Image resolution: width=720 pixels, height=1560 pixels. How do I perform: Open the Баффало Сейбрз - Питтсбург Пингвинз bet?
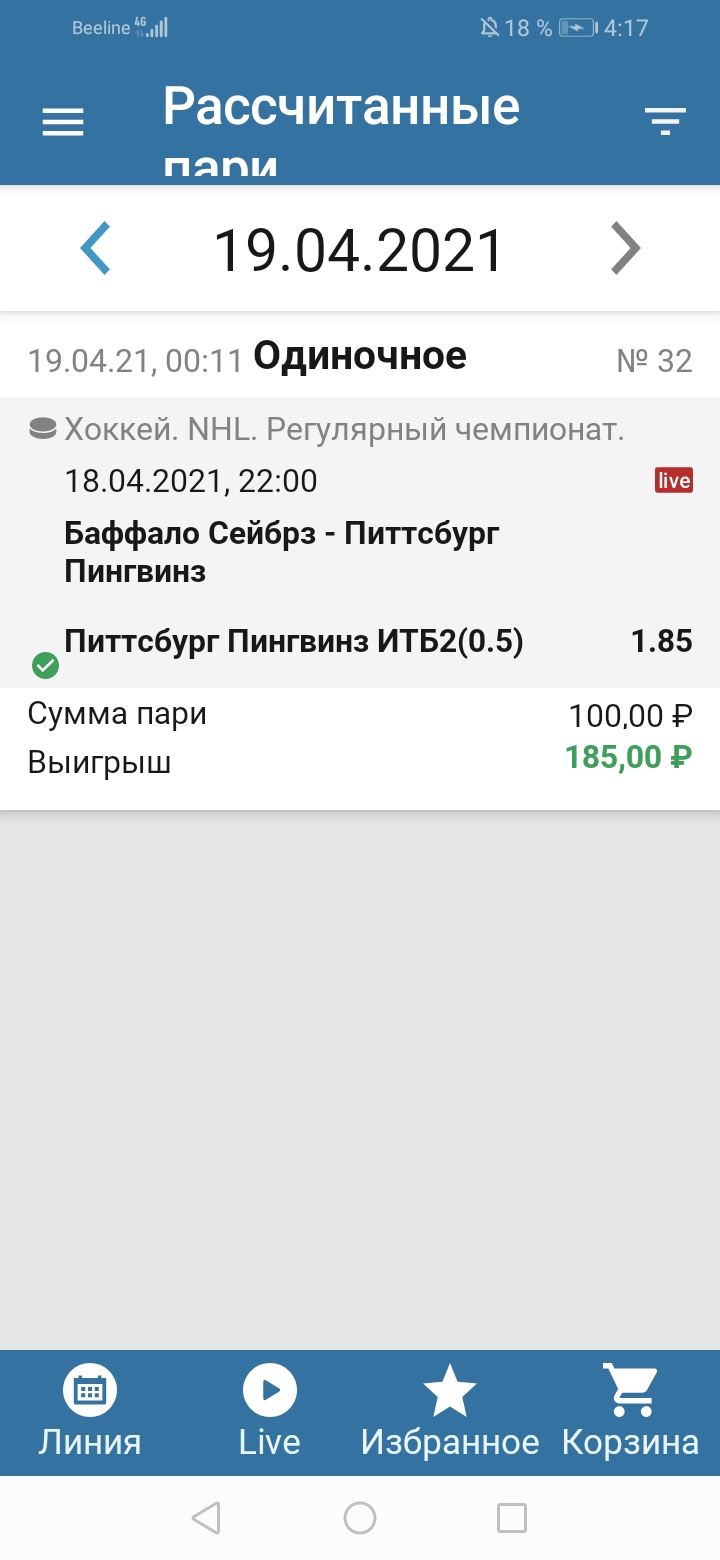[x=282, y=551]
